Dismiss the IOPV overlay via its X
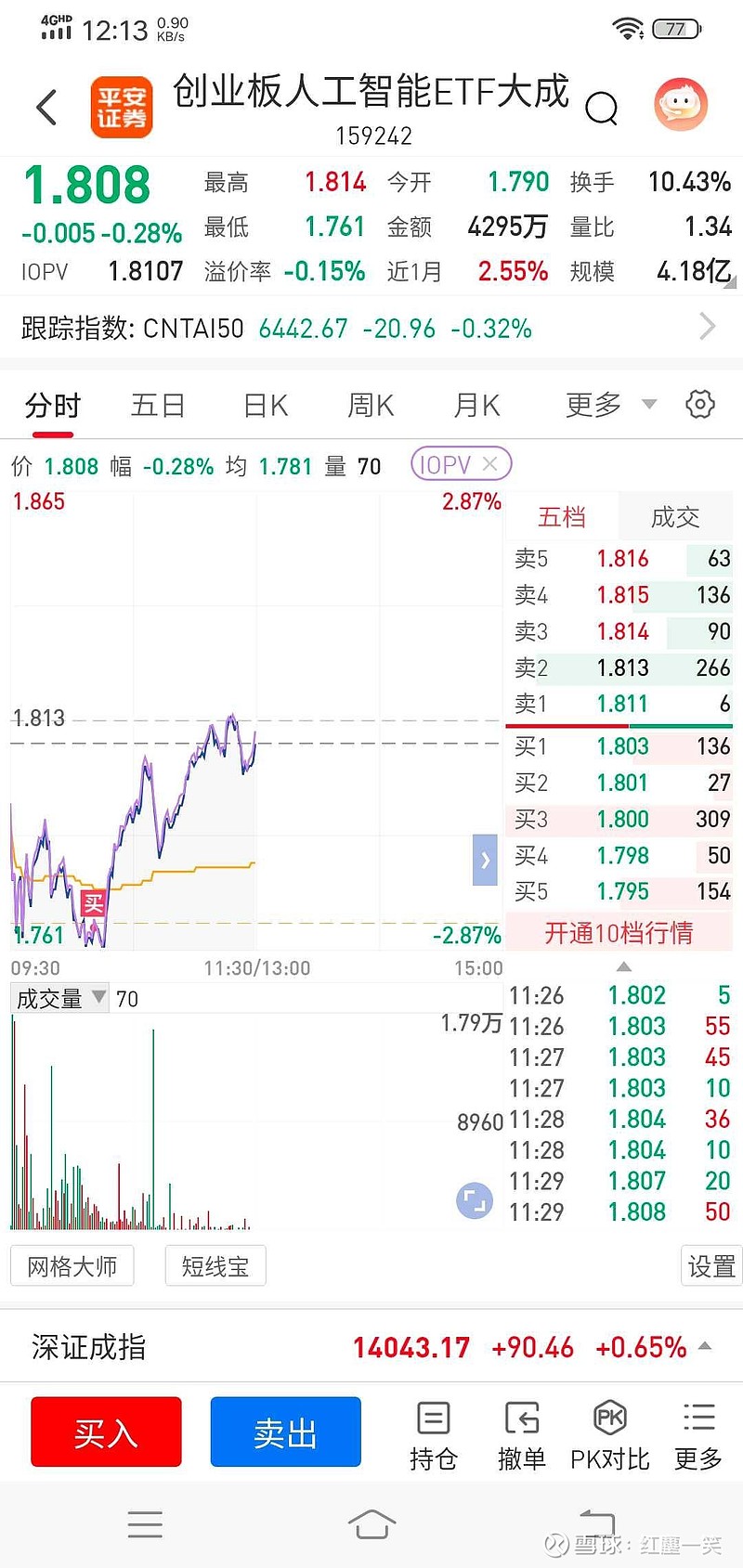Image resolution: width=743 pixels, height=1568 pixels. pyautogui.click(x=489, y=463)
